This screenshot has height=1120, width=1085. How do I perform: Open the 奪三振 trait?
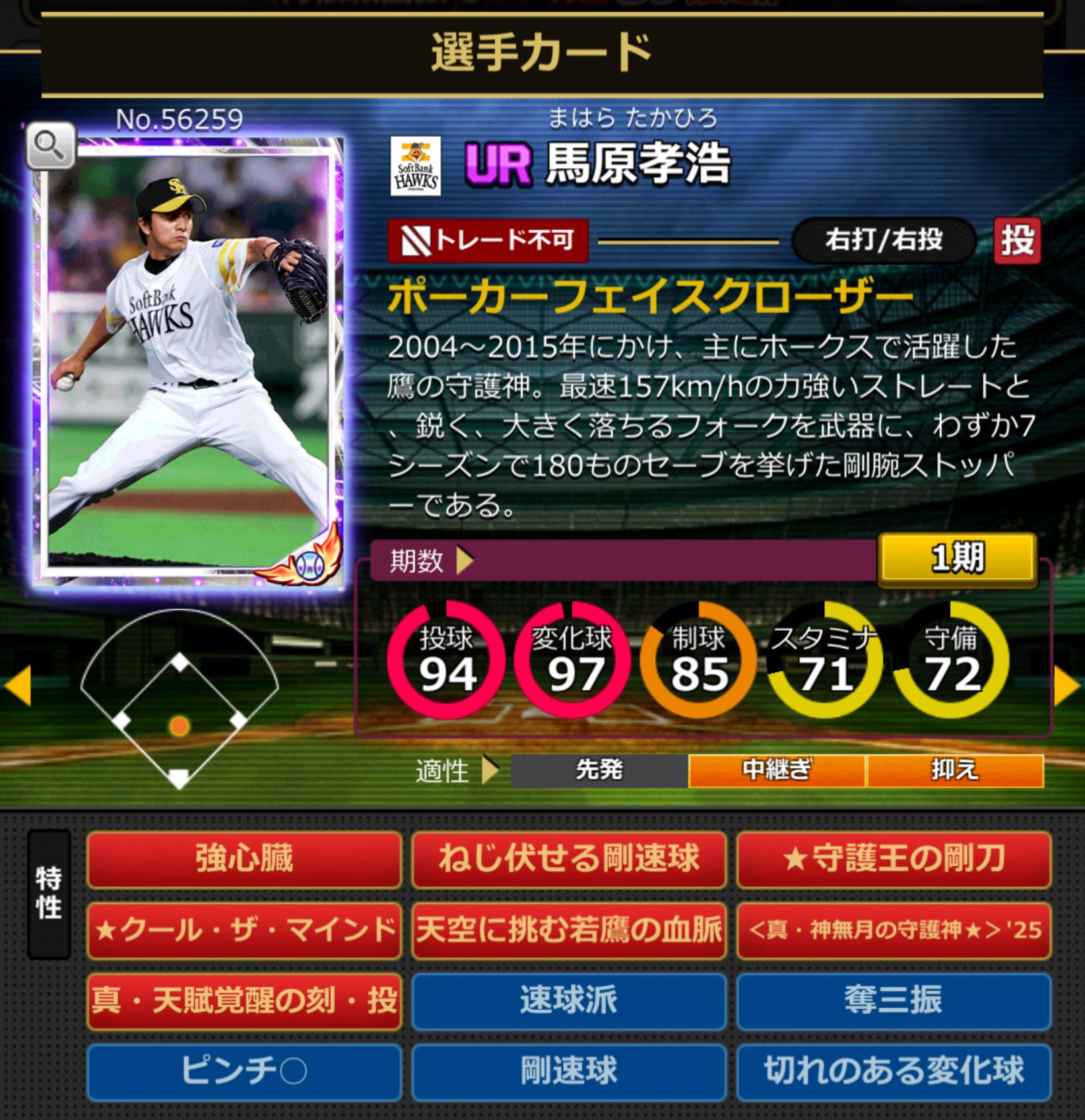point(894,1001)
